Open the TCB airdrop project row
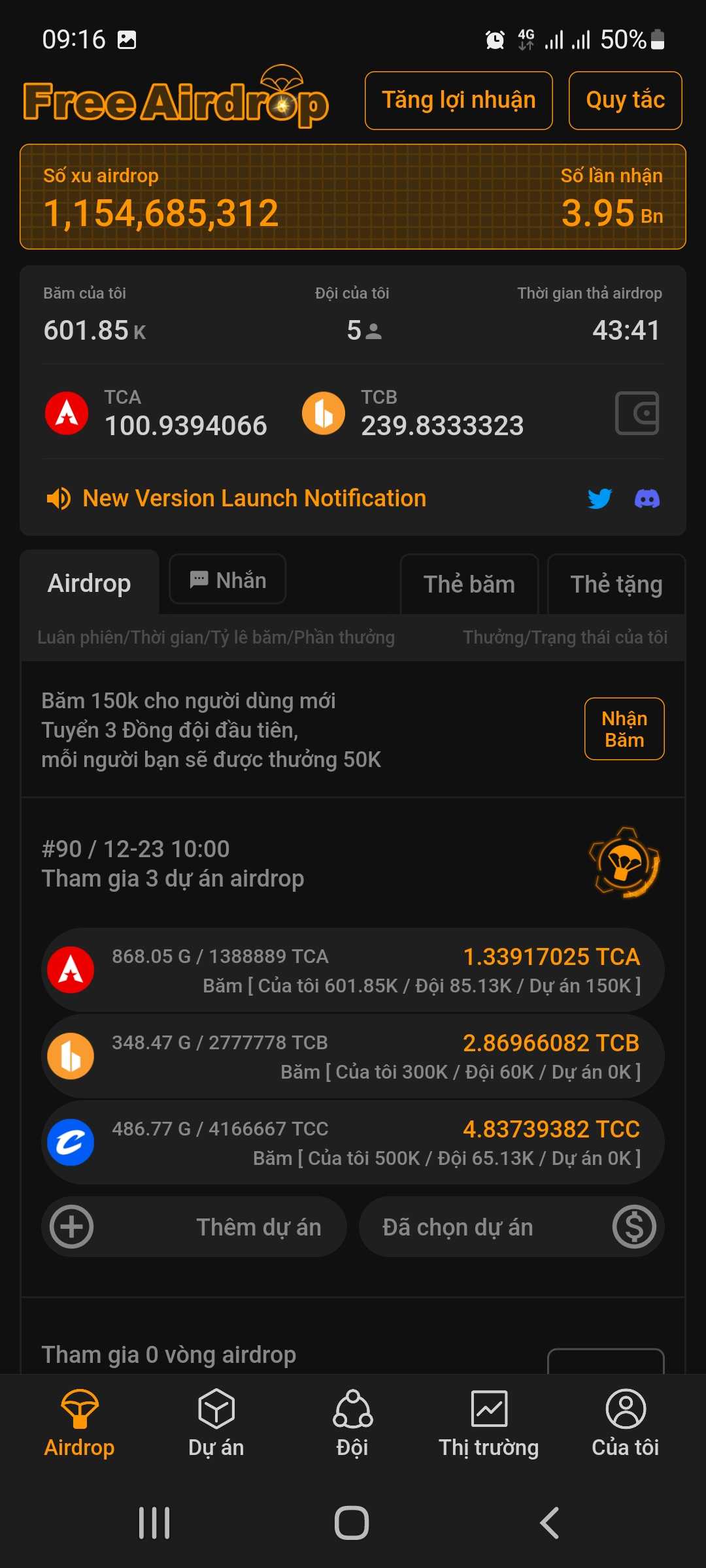 353,1056
